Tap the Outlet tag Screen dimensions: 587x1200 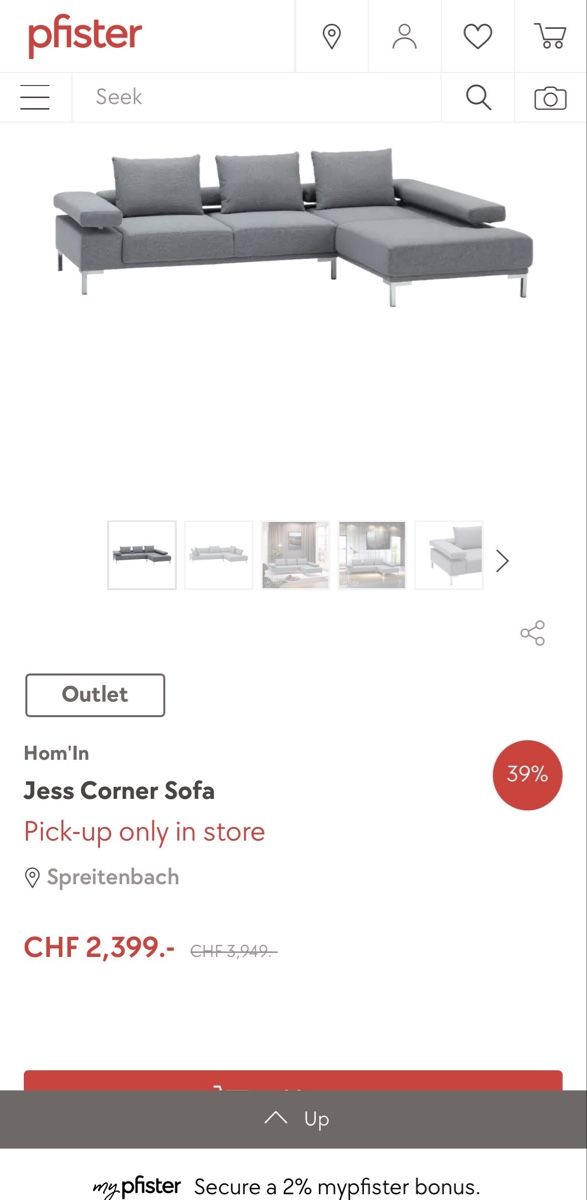click(x=95, y=695)
